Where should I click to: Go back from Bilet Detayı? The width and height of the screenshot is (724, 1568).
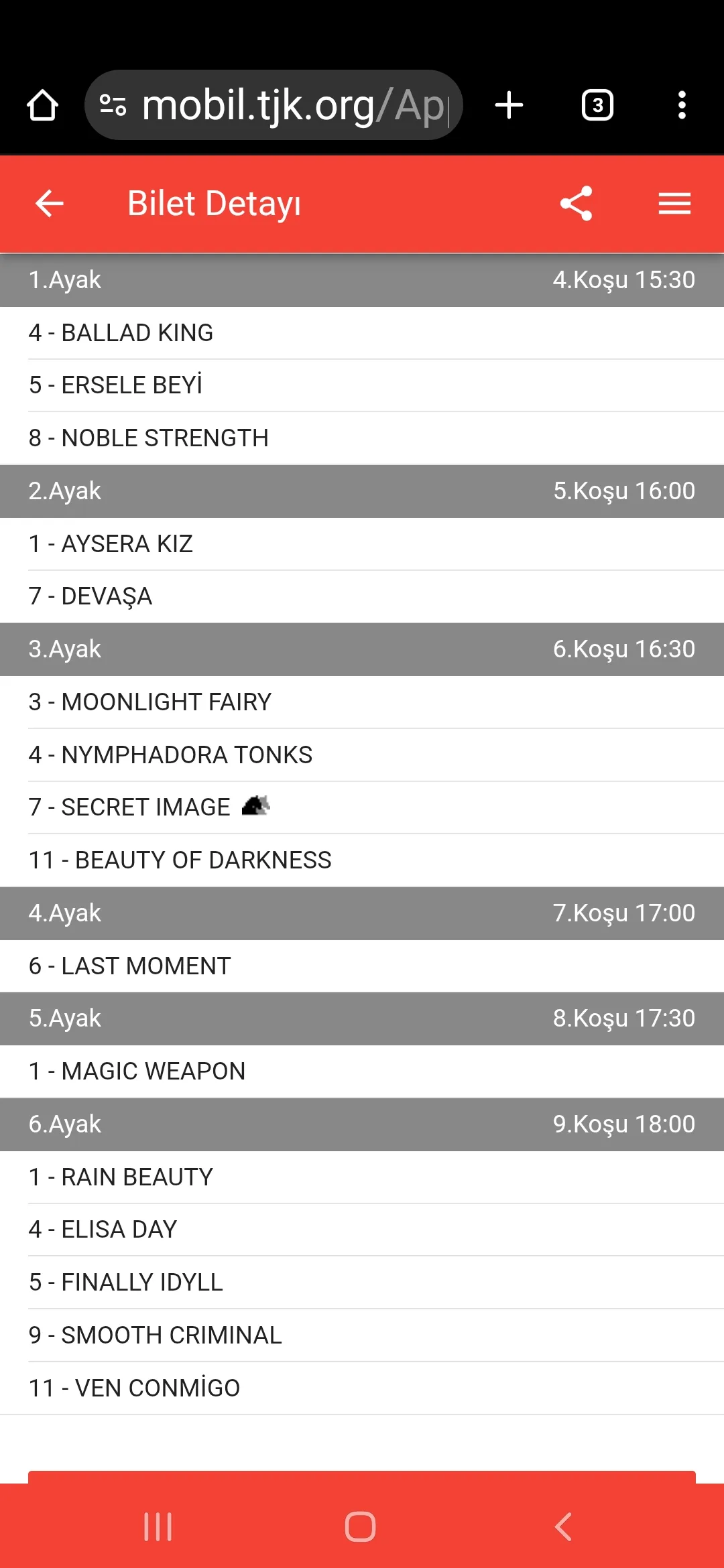49,204
